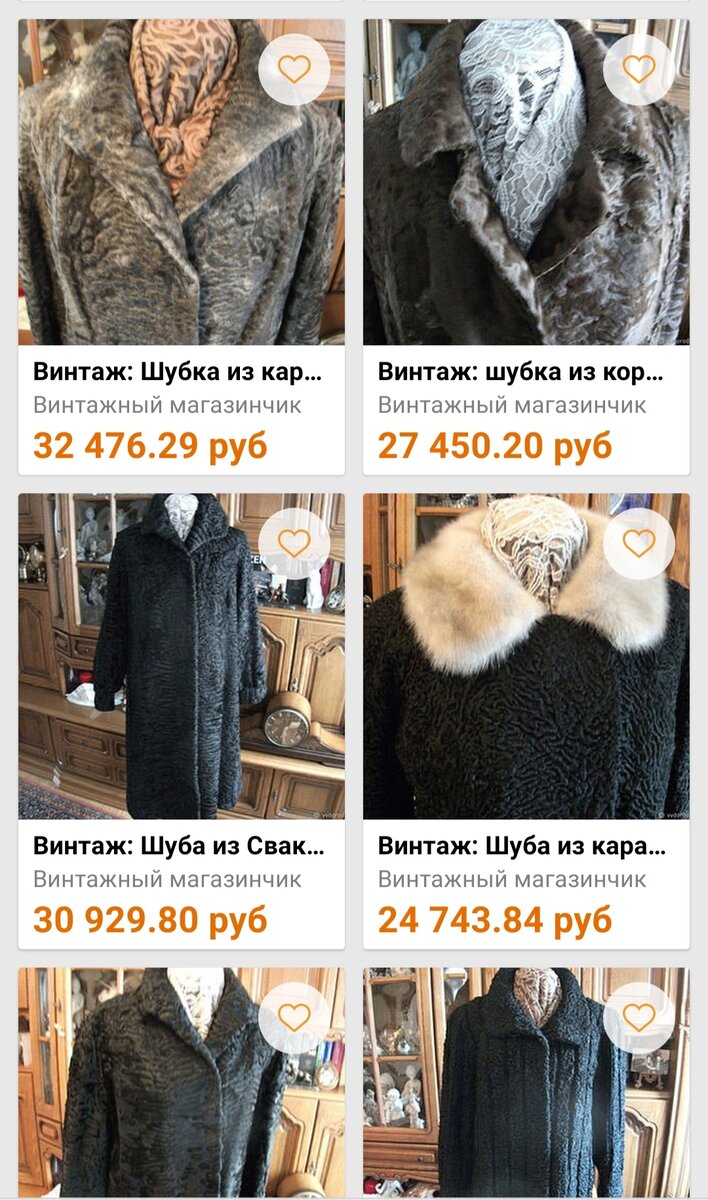708x1200 pixels.
Task: Favorite the coat priced 27 450.20 руб
Action: pos(639,70)
